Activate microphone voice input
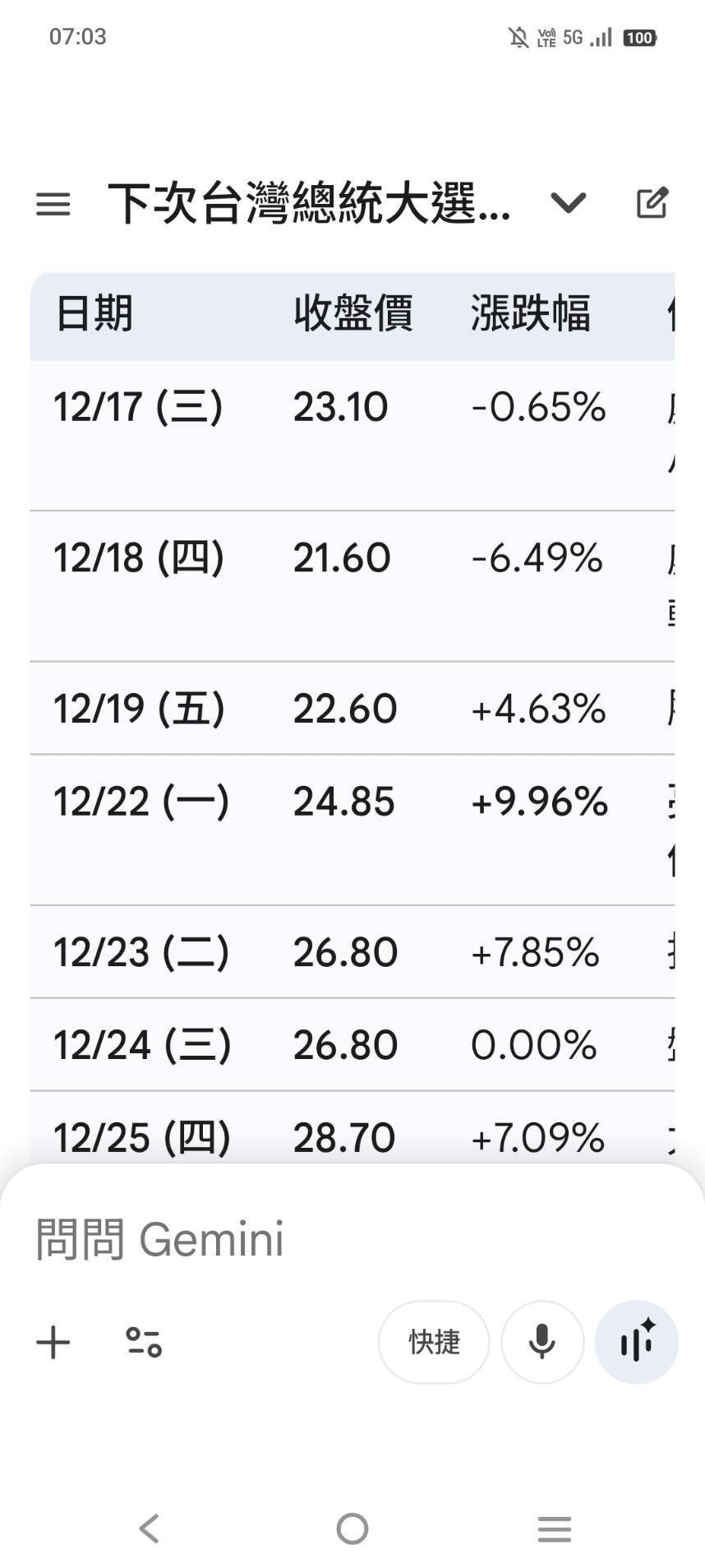Image resolution: width=705 pixels, height=1568 pixels. pos(541,1343)
